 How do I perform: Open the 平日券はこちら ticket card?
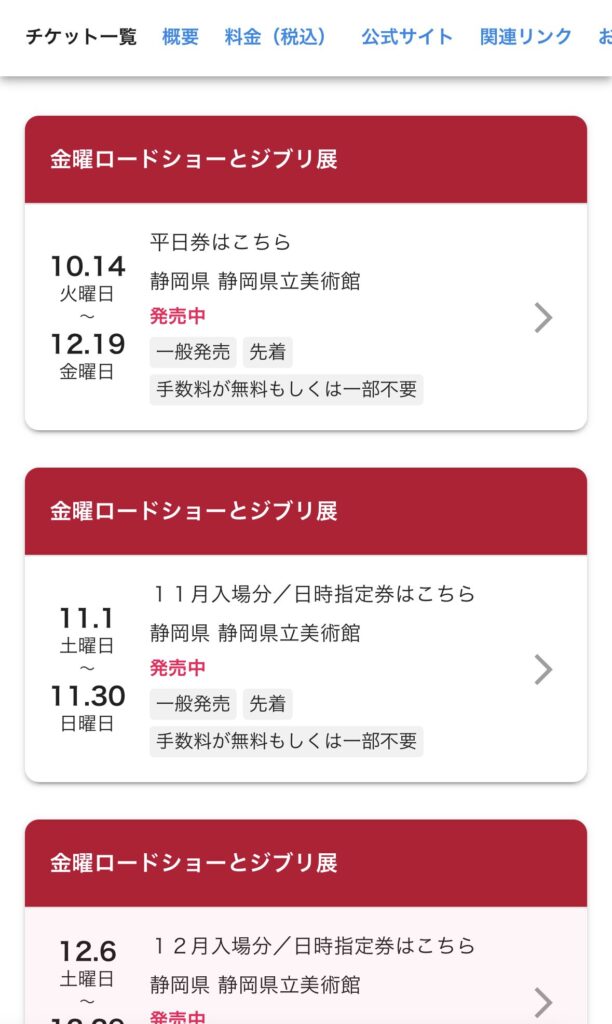[x=305, y=317]
